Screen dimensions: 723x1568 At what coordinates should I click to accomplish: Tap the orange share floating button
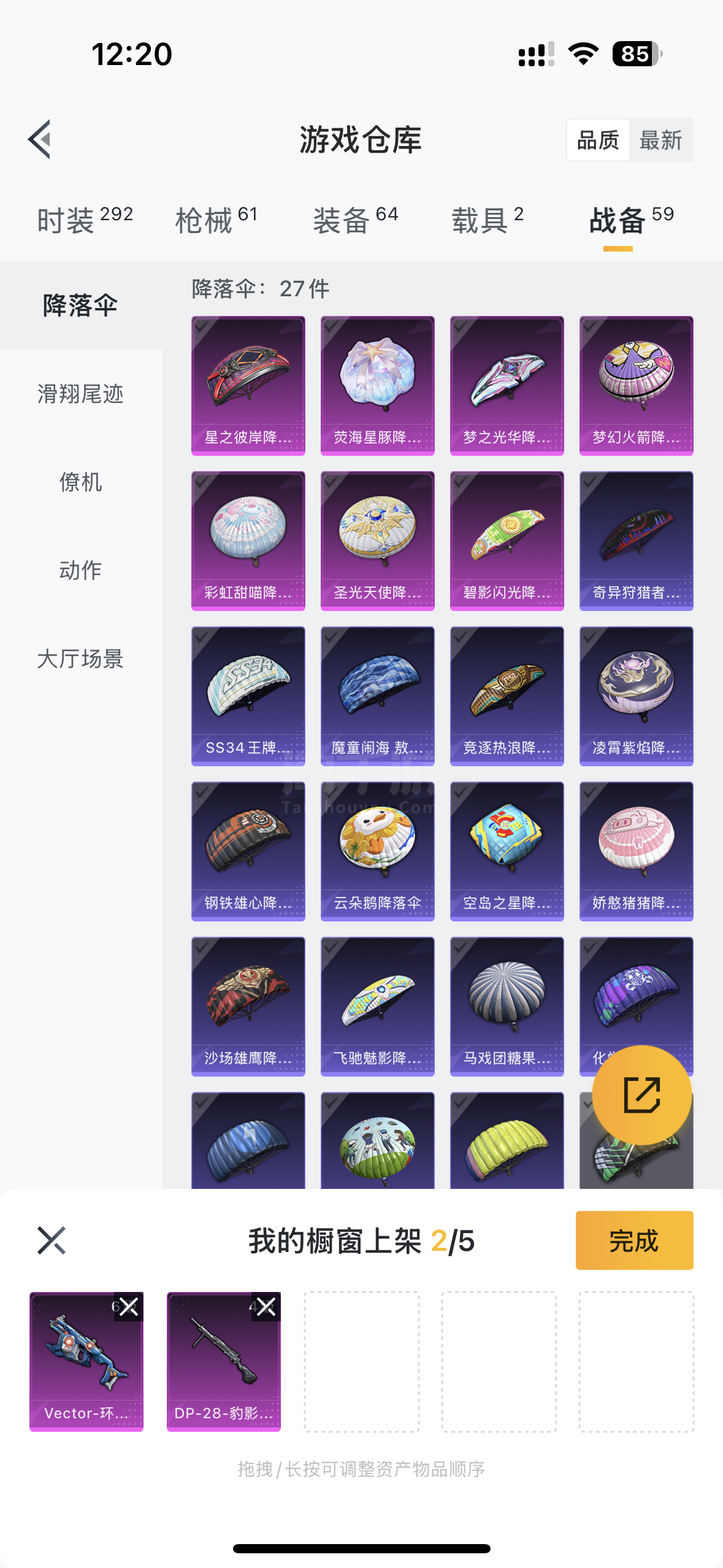pos(641,1095)
